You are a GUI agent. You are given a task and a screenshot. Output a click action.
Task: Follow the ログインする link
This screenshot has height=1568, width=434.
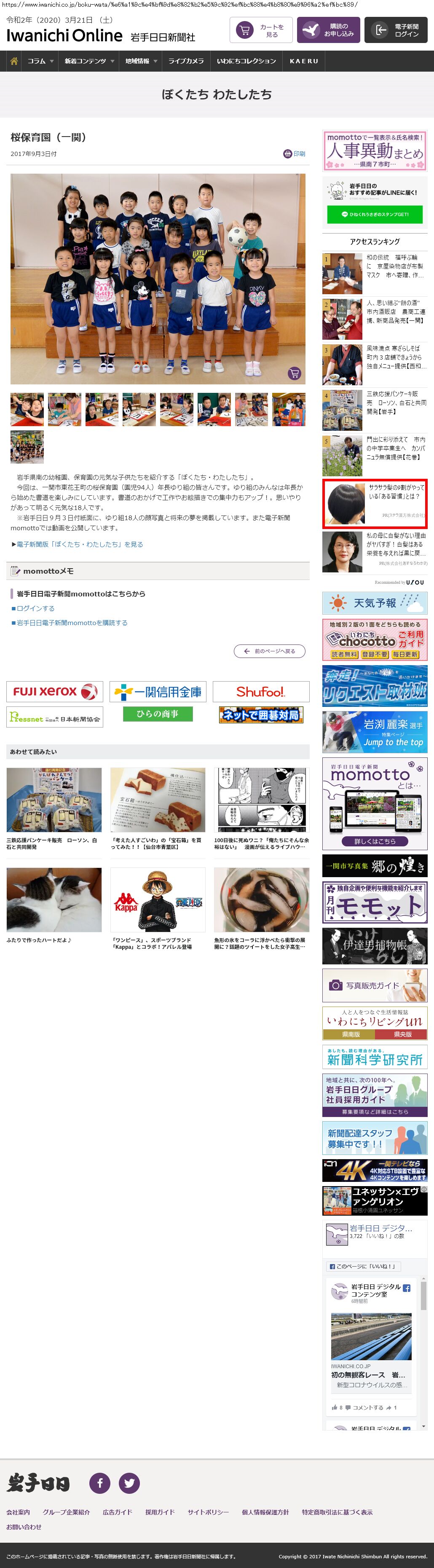coord(35,608)
